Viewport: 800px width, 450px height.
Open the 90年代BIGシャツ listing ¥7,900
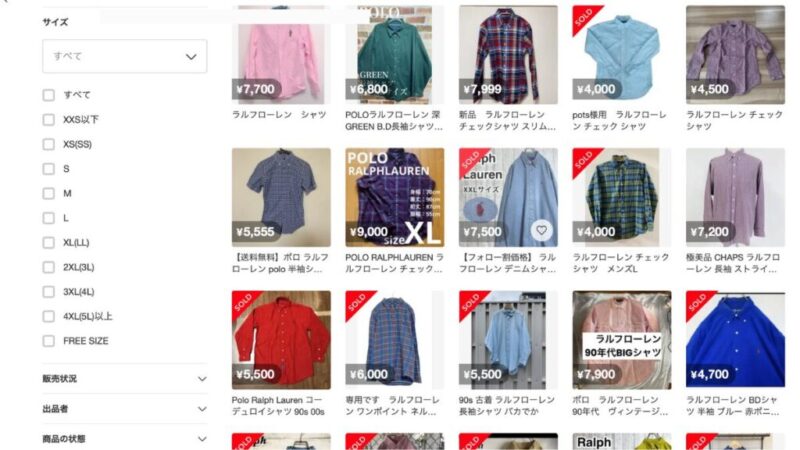coord(621,340)
